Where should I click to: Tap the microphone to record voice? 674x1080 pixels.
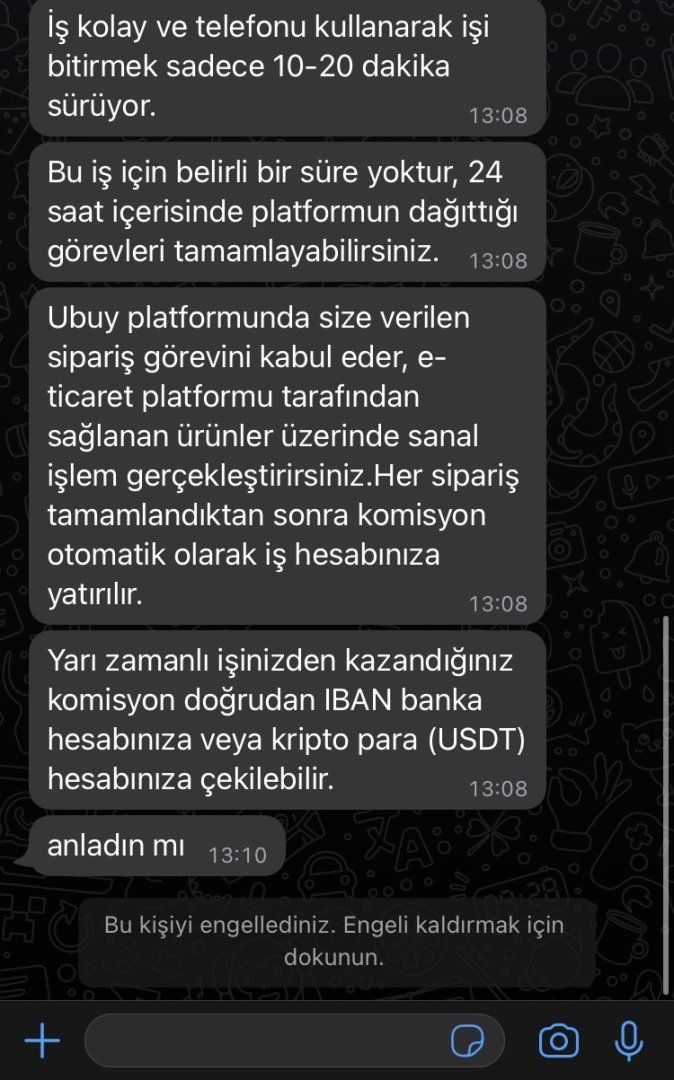(628, 1041)
